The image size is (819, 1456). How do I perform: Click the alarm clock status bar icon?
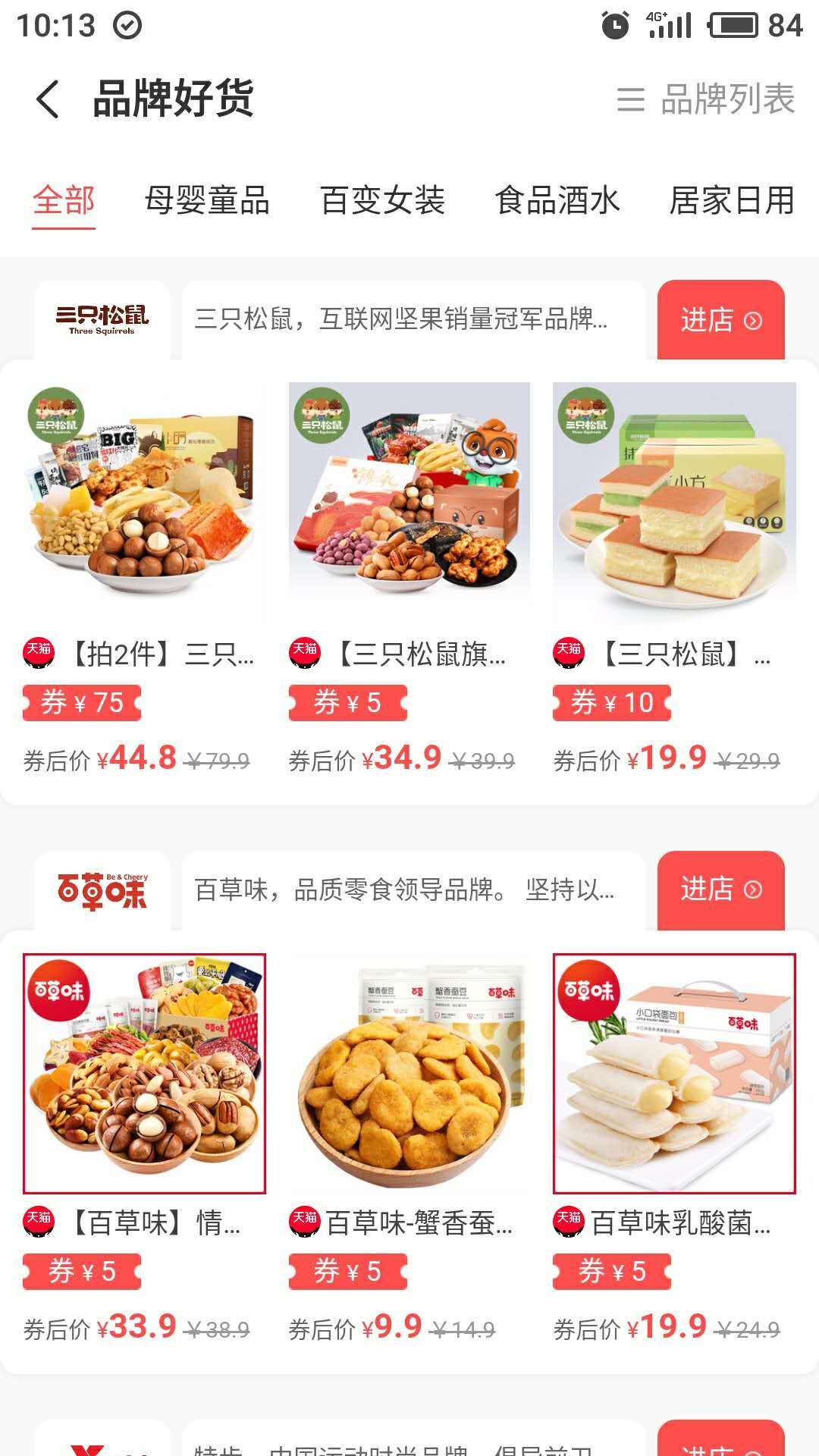point(615,24)
